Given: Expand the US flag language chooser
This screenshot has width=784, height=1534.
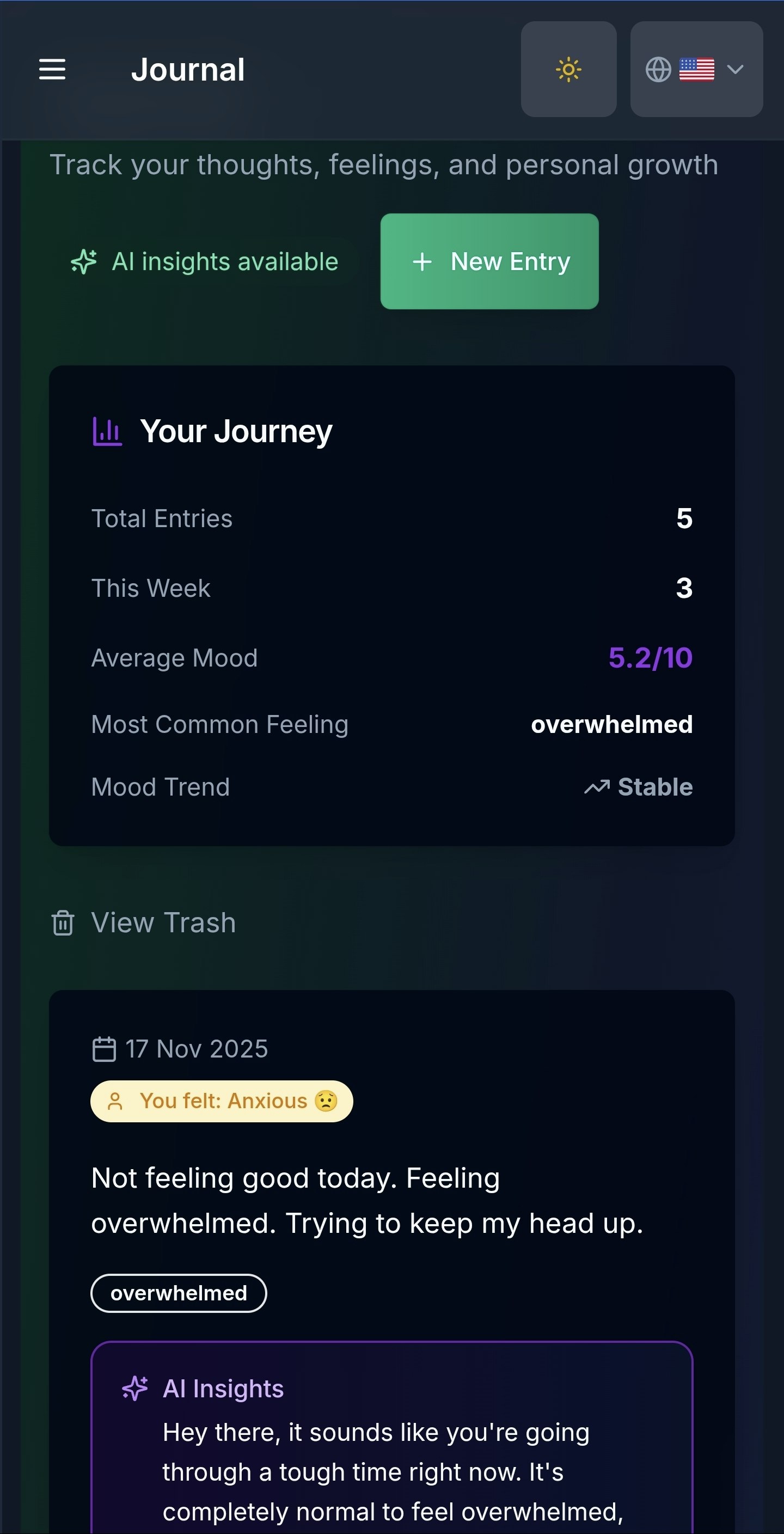Looking at the screenshot, I should click(697, 70).
